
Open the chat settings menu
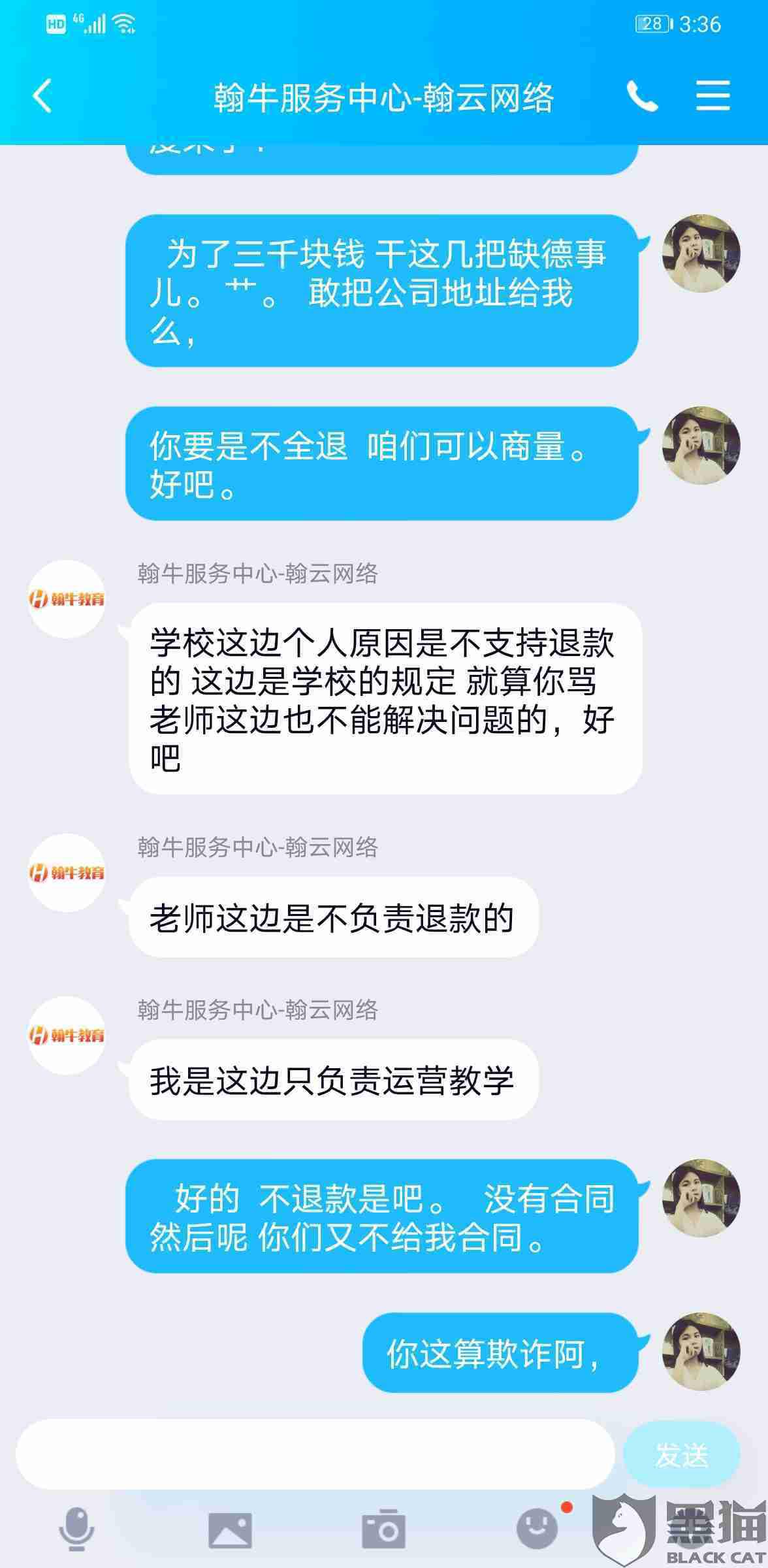[x=712, y=97]
